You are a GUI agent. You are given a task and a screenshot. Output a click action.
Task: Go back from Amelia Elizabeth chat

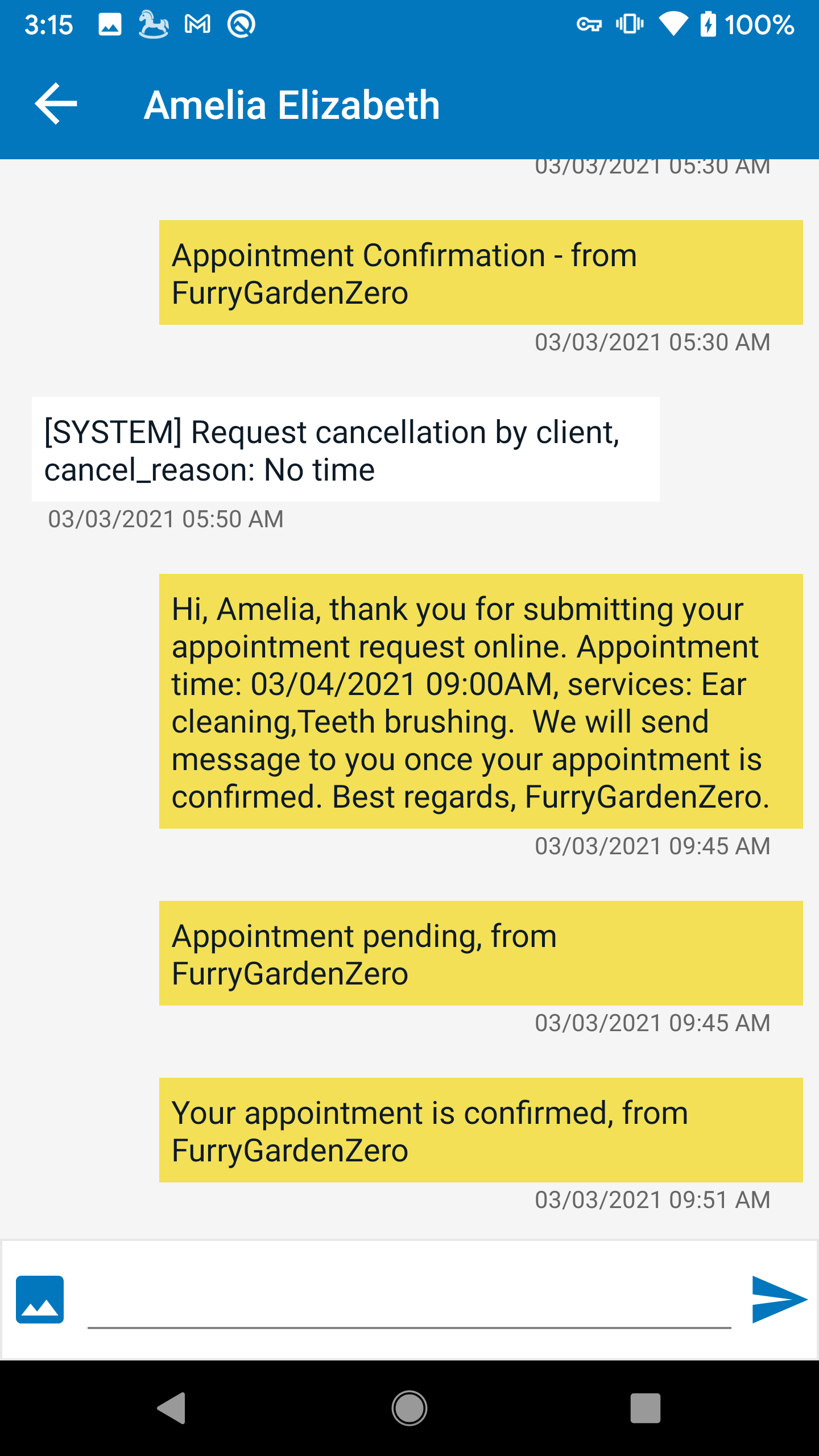[x=56, y=104]
